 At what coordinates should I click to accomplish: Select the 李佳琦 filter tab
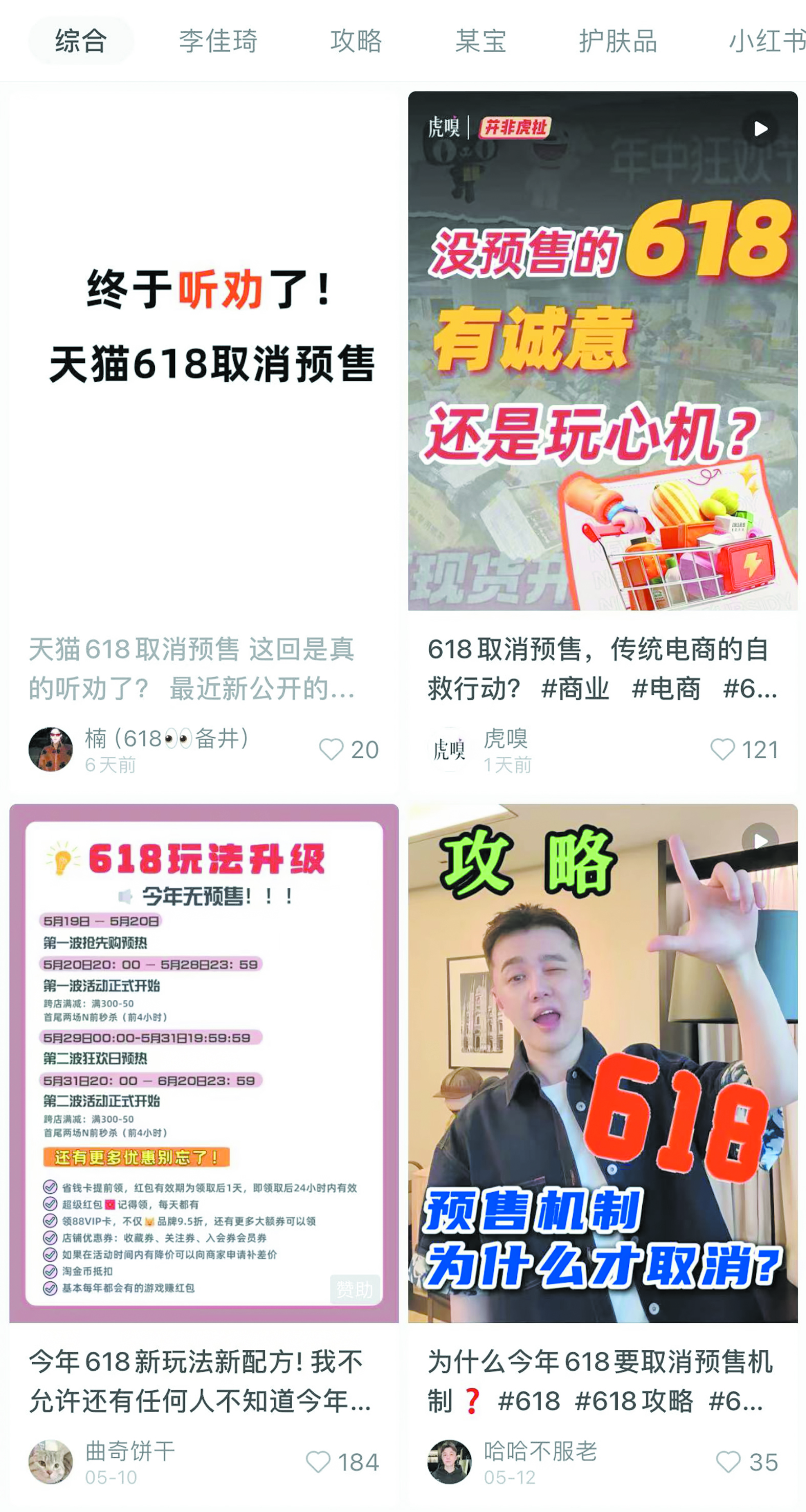coord(218,41)
